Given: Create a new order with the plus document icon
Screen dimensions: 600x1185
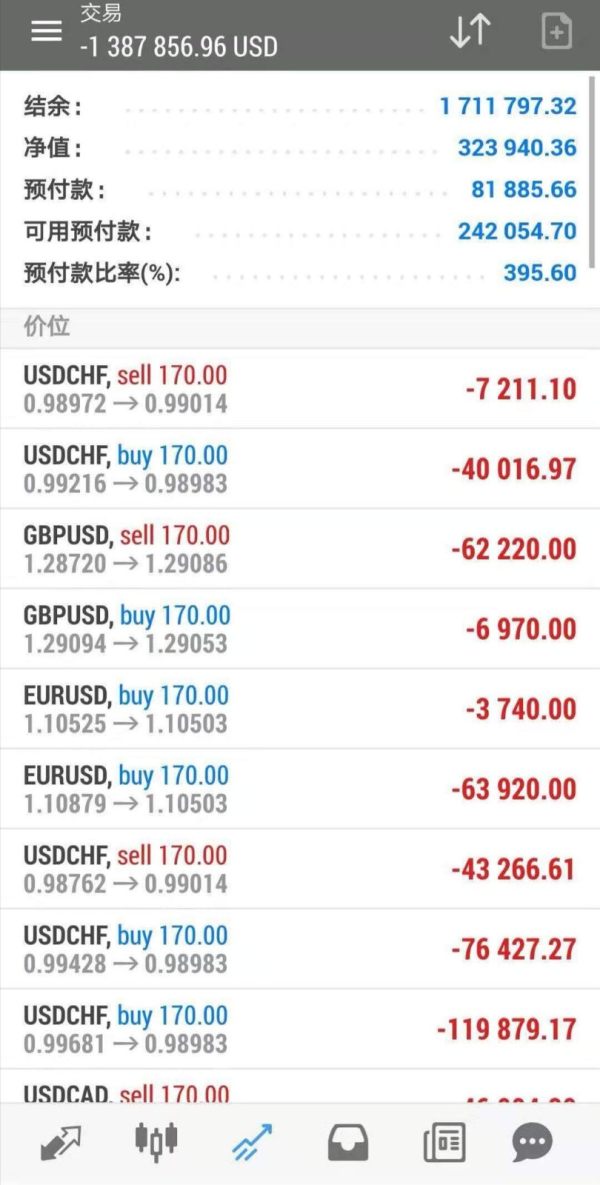Looking at the screenshot, I should [556, 31].
